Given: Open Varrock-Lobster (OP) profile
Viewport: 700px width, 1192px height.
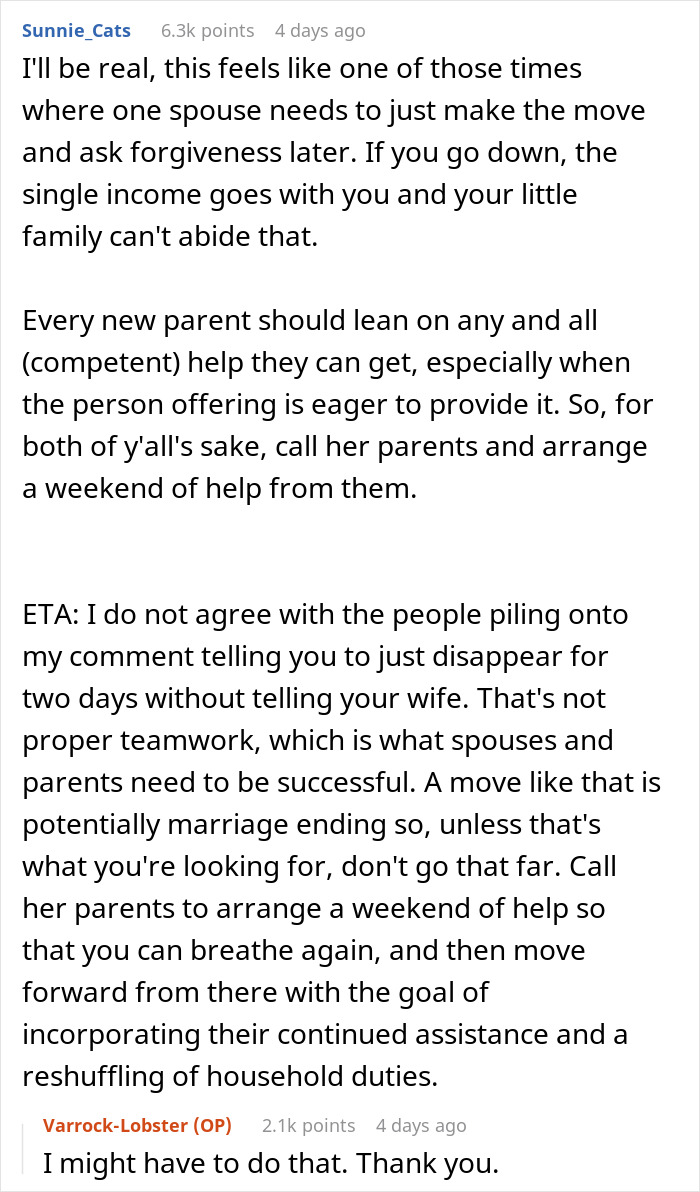Looking at the screenshot, I should coord(138,1125).
